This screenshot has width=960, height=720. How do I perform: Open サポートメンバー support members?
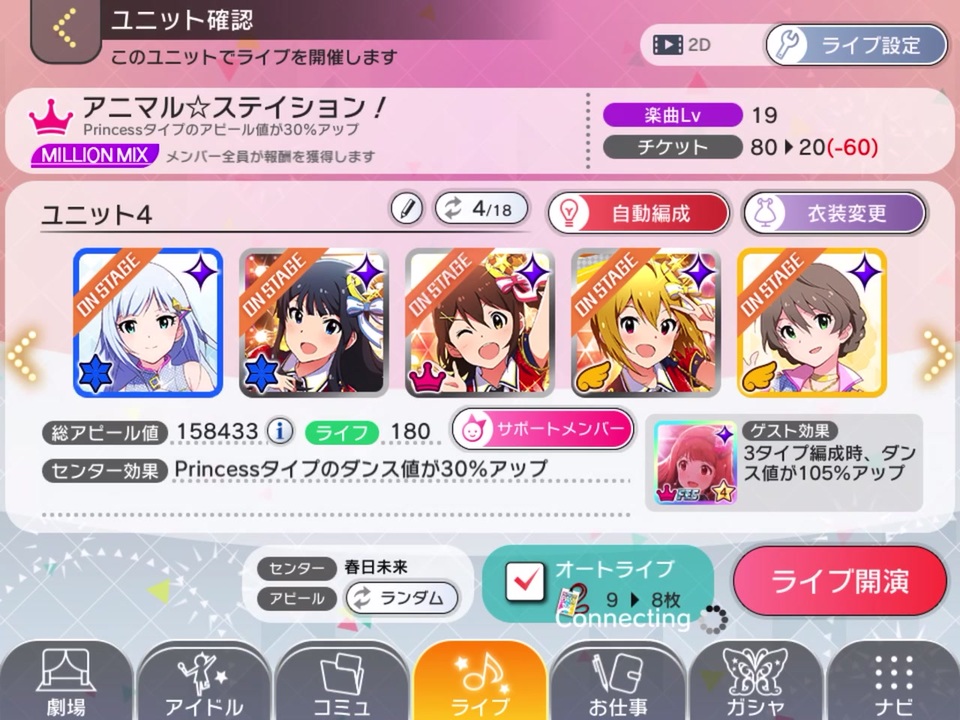pos(543,430)
